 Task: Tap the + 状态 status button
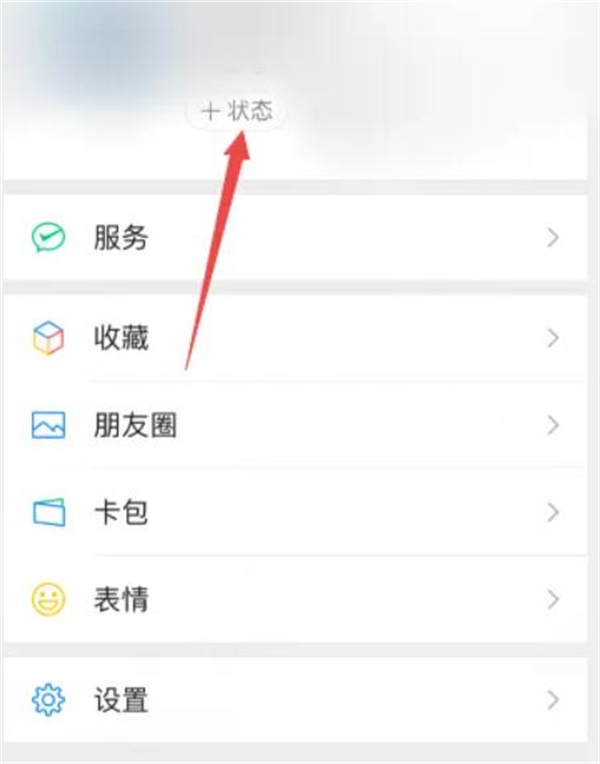pos(236,111)
